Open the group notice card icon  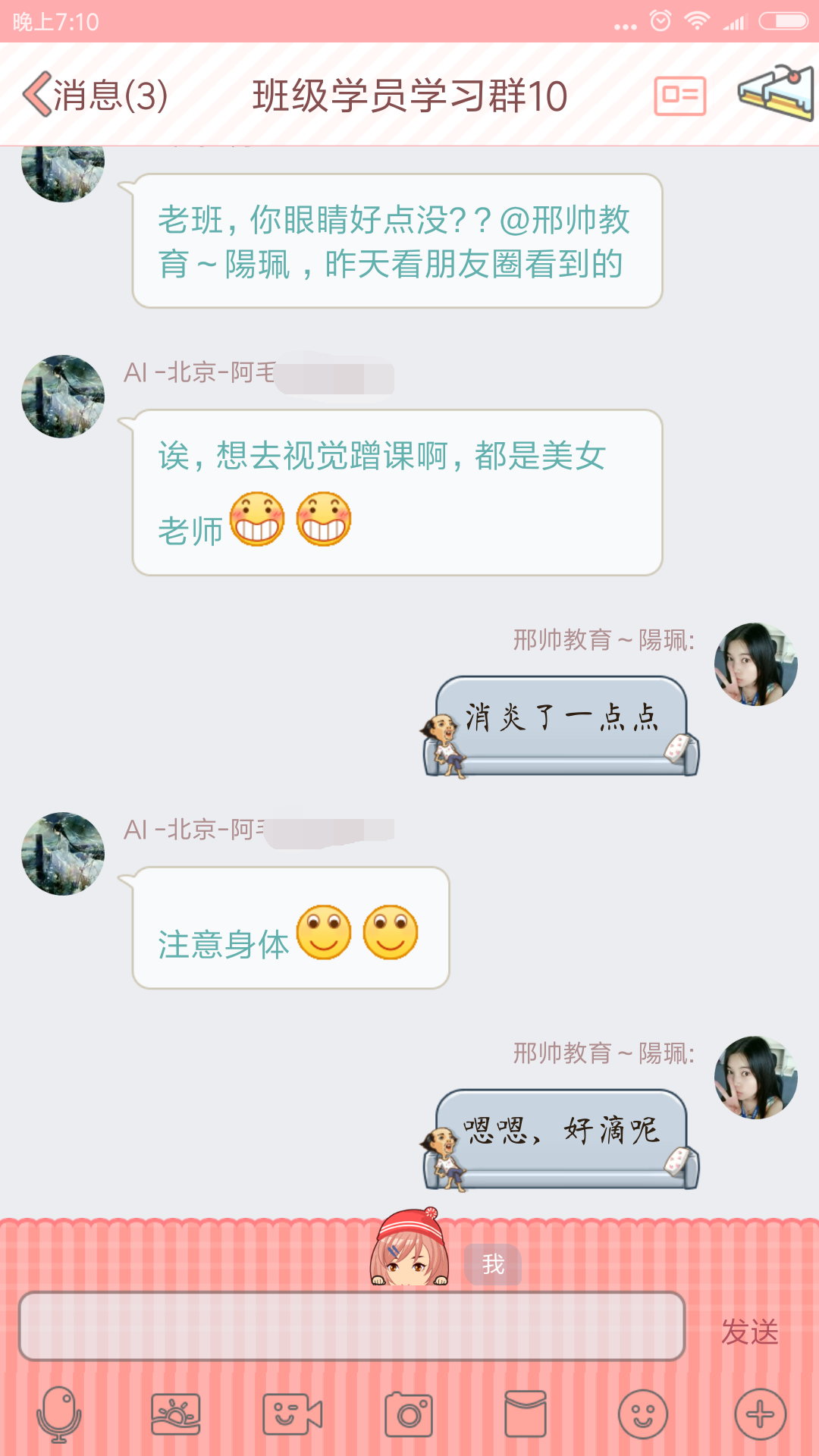point(679,96)
